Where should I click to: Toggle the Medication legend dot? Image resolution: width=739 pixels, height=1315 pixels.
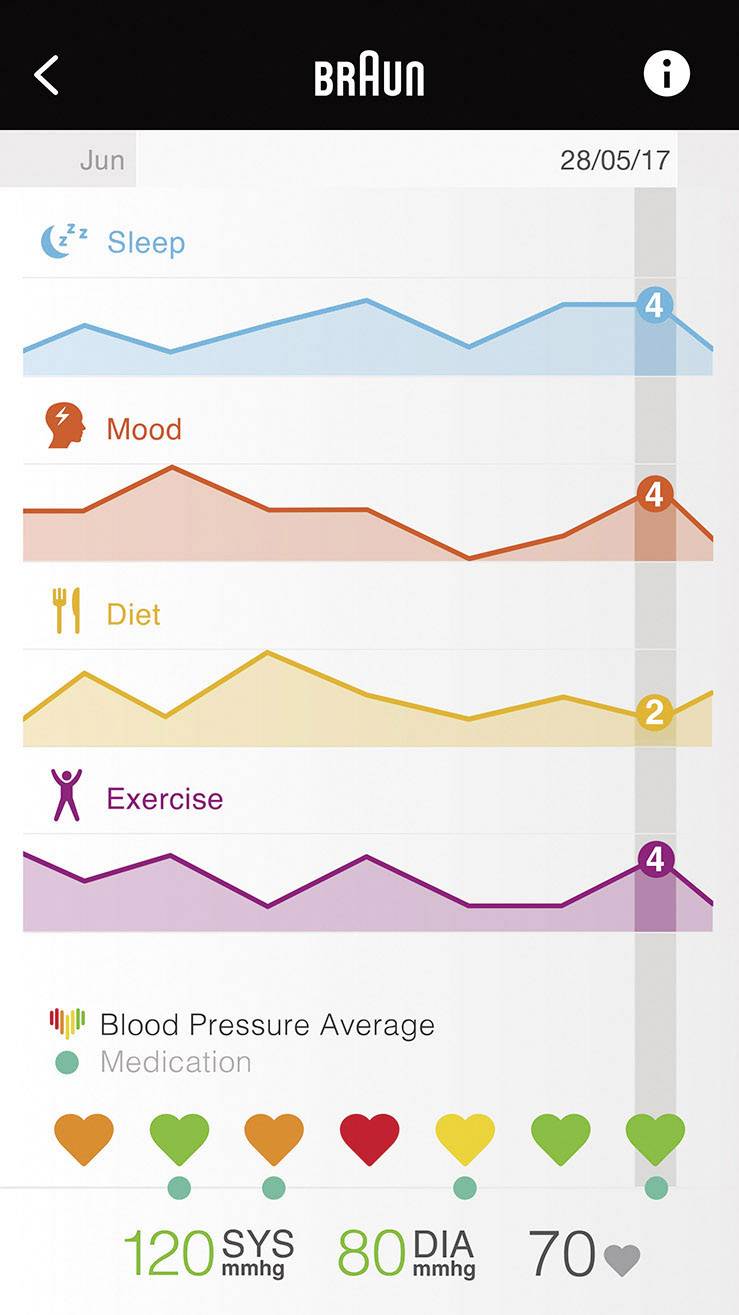(x=67, y=1062)
